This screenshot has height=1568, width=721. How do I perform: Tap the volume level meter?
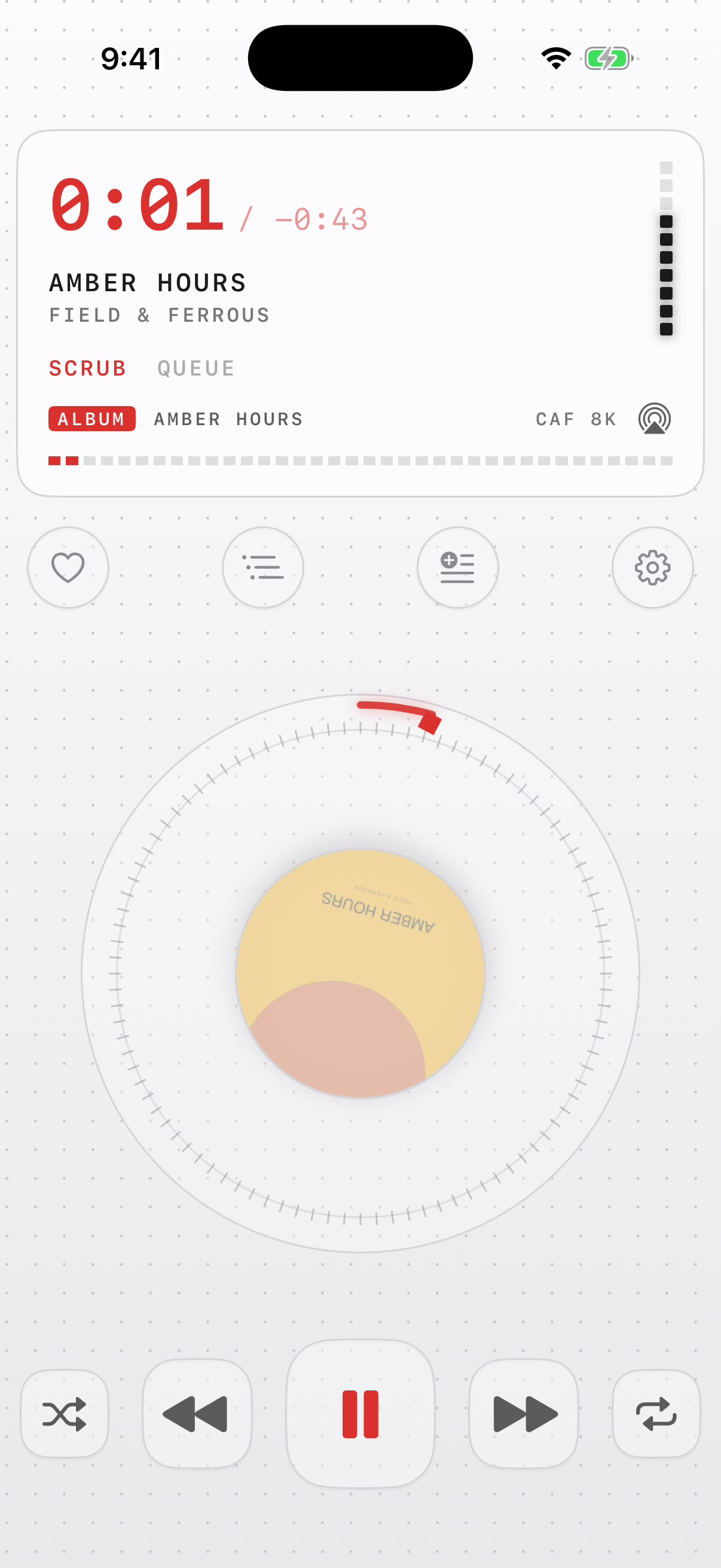666,248
